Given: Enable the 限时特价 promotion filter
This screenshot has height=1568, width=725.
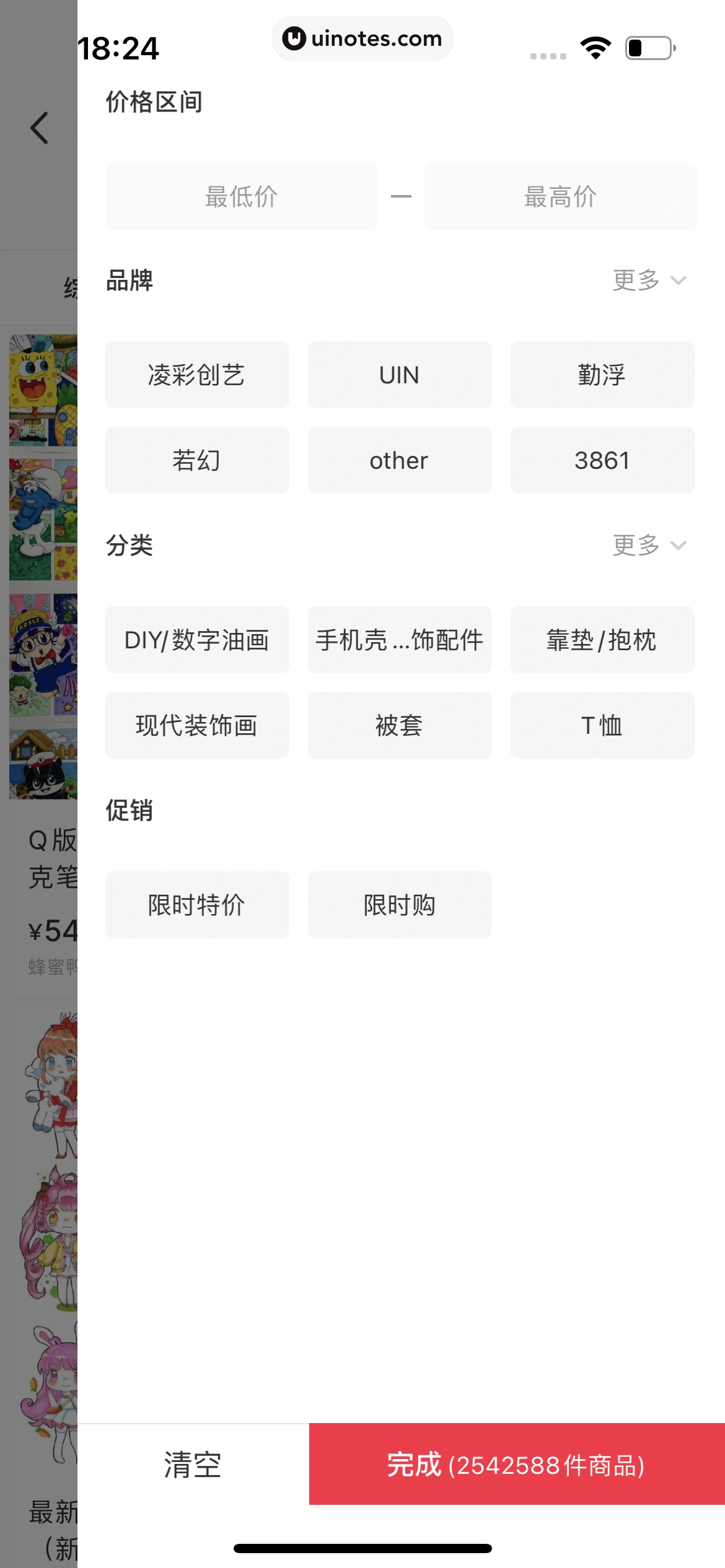Looking at the screenshot, I should [197, 904].
